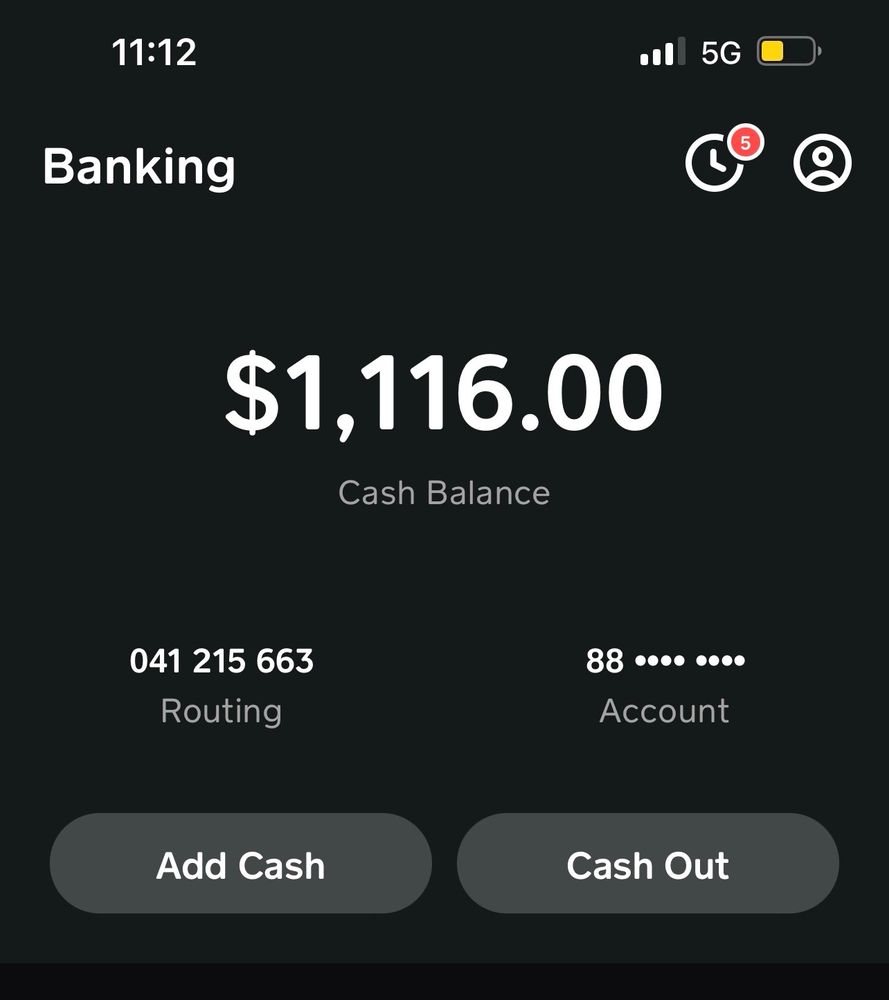Tap the red notification badge showing 5
Image resolution: width=889 pixels, height=1000 pixels.
click(743, 143)
